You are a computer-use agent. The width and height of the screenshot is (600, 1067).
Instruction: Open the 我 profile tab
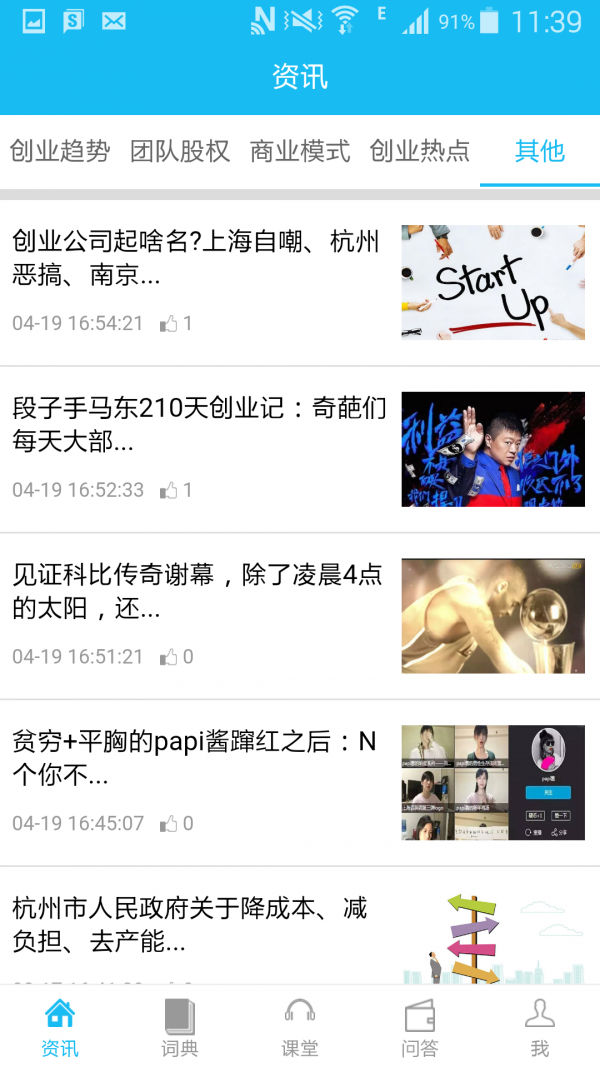pos(540,1027)
